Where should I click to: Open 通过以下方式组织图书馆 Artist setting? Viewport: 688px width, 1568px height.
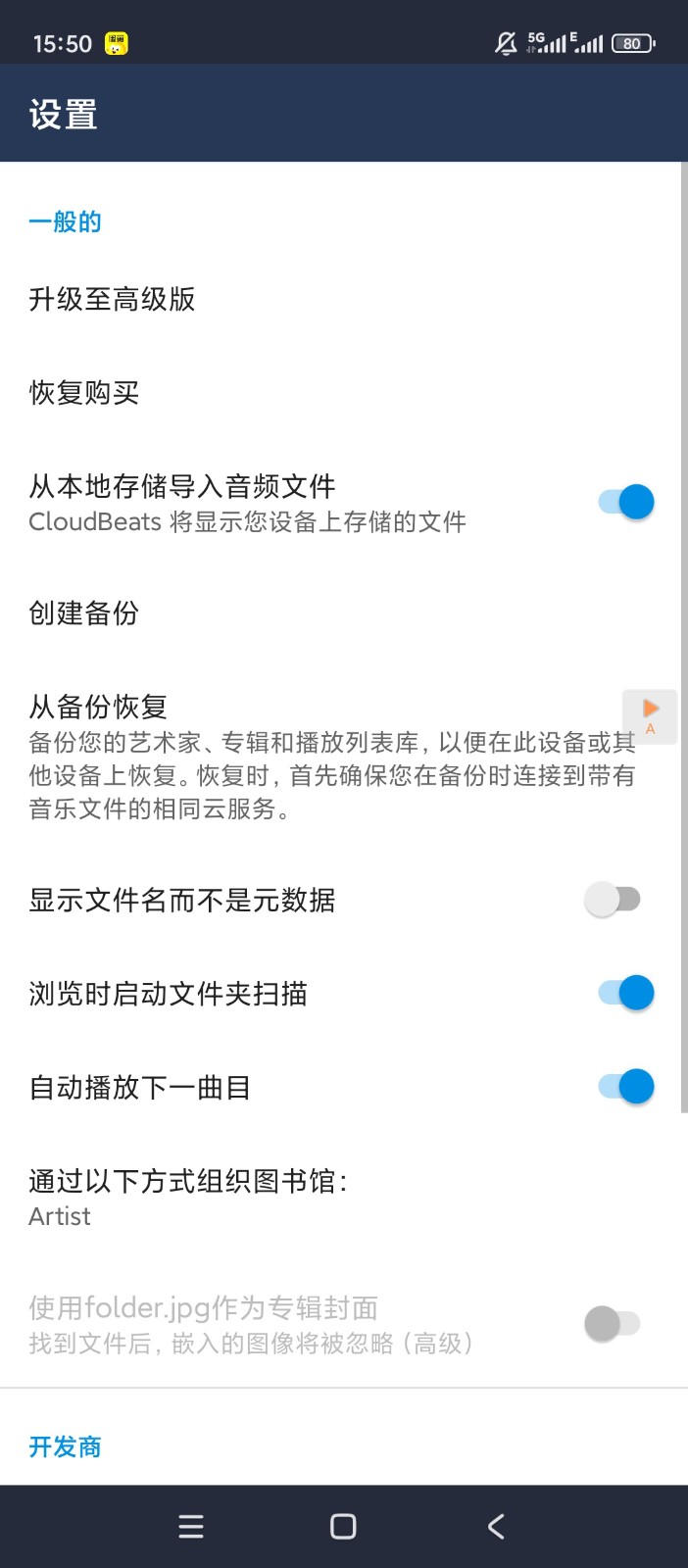click(186, 1198)
